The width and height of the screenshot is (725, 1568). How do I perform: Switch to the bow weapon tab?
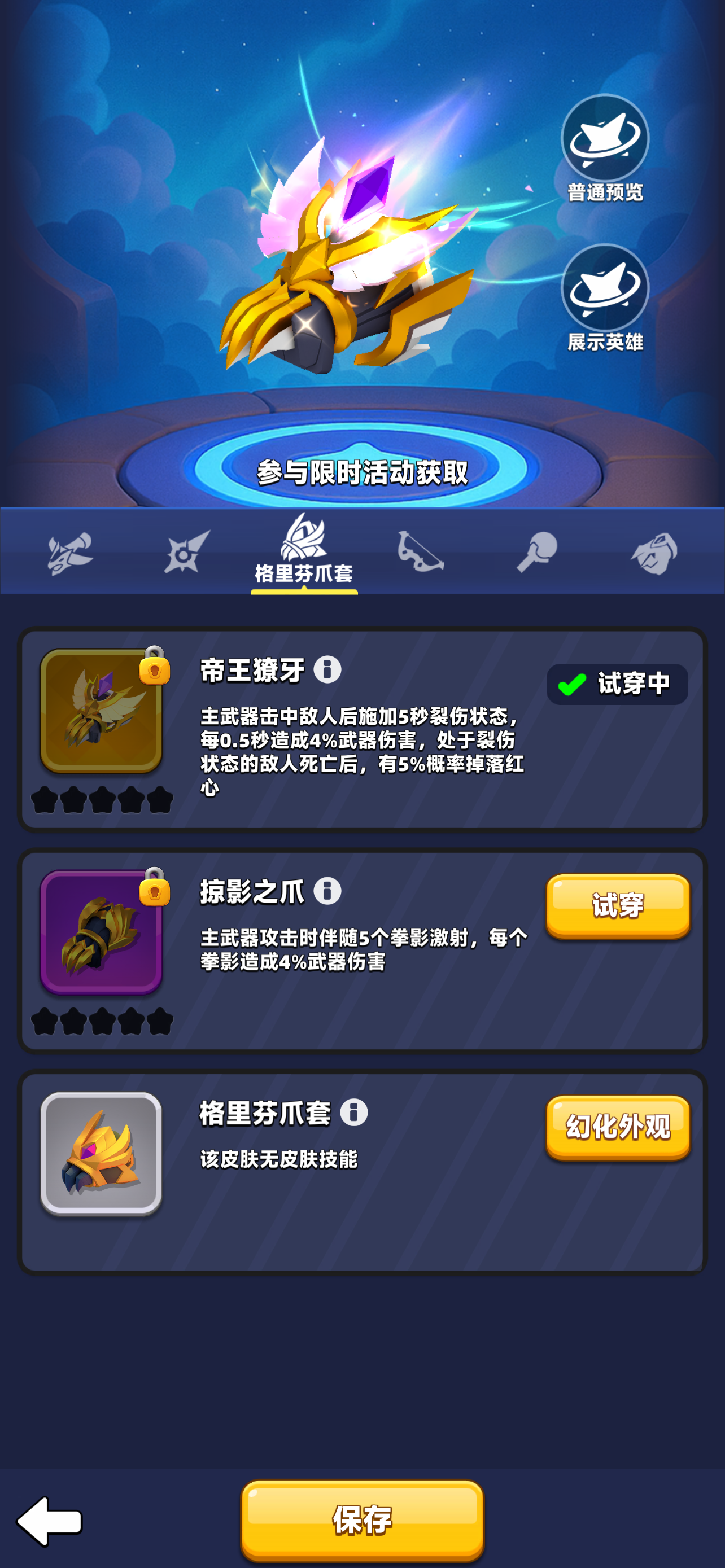tap(421, 551)
